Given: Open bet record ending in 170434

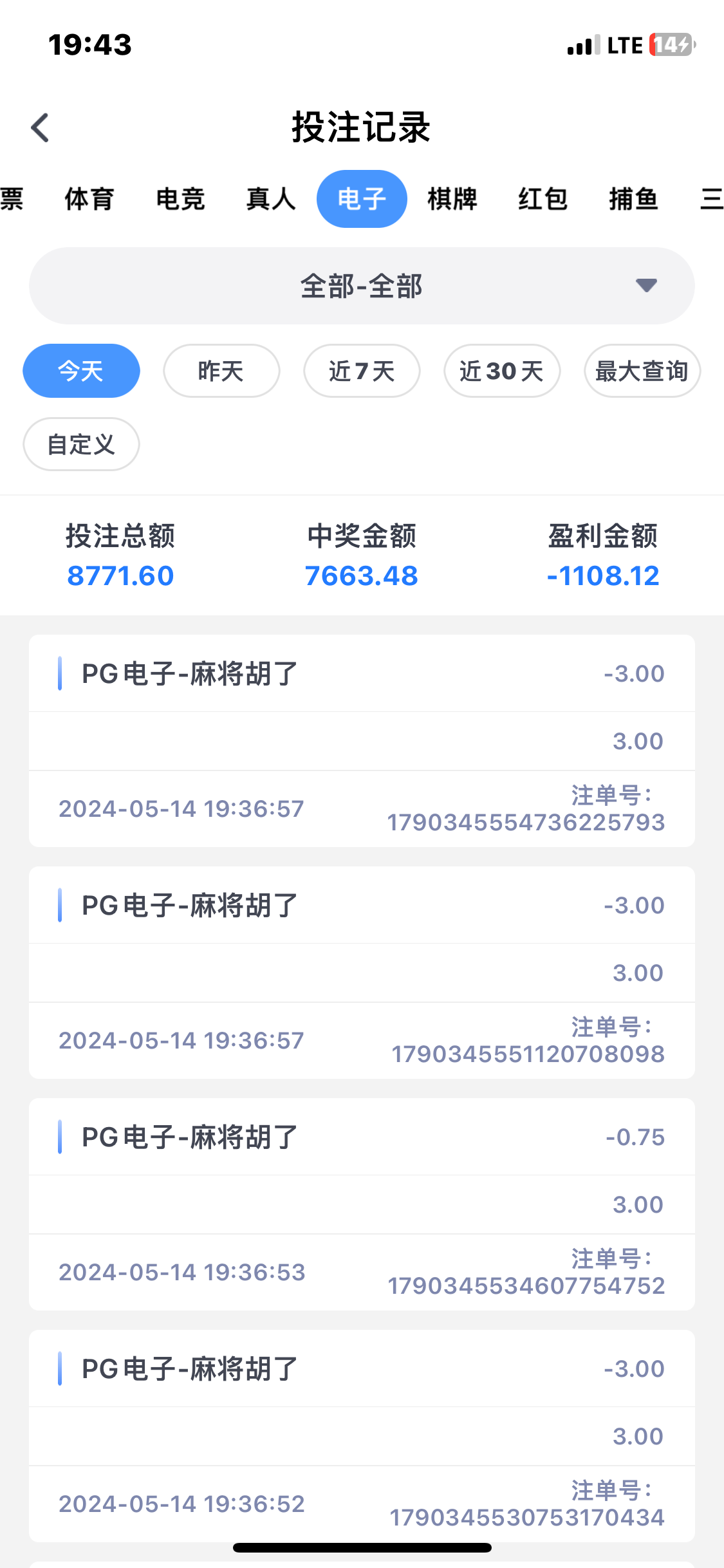Looking at the screenshot, I should pos(362,1435).
